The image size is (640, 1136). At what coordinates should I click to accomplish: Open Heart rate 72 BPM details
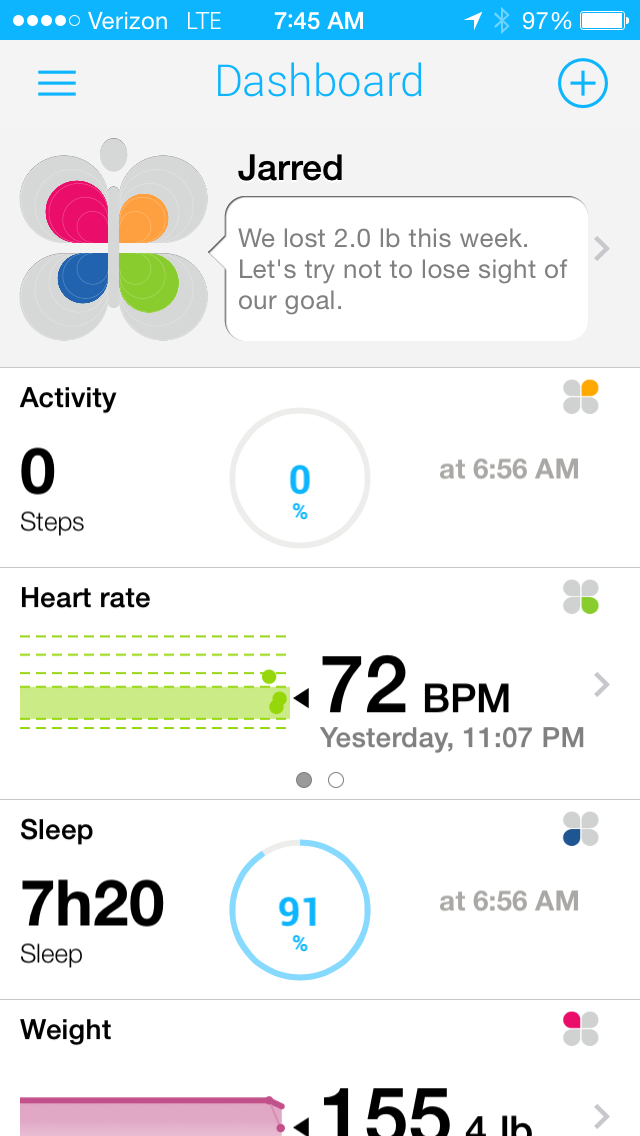[x=320, y=684]
